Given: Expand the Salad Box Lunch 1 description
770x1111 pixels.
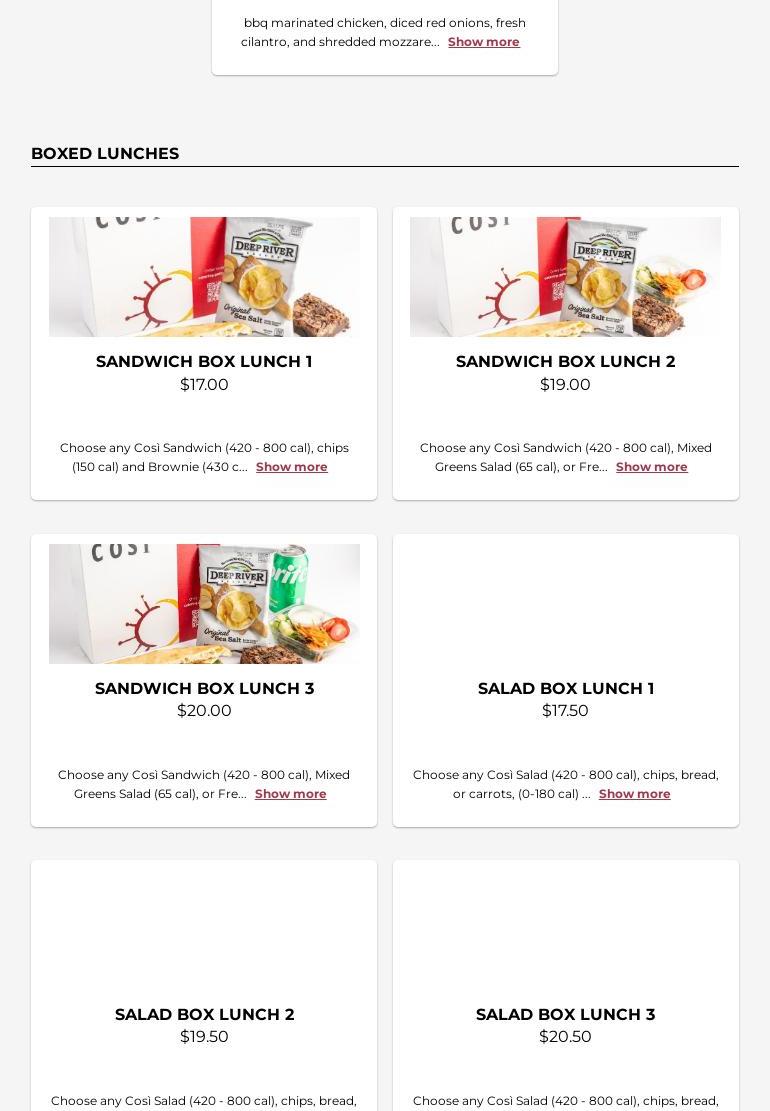Looking at the screenshot, I should pos(634,794).
